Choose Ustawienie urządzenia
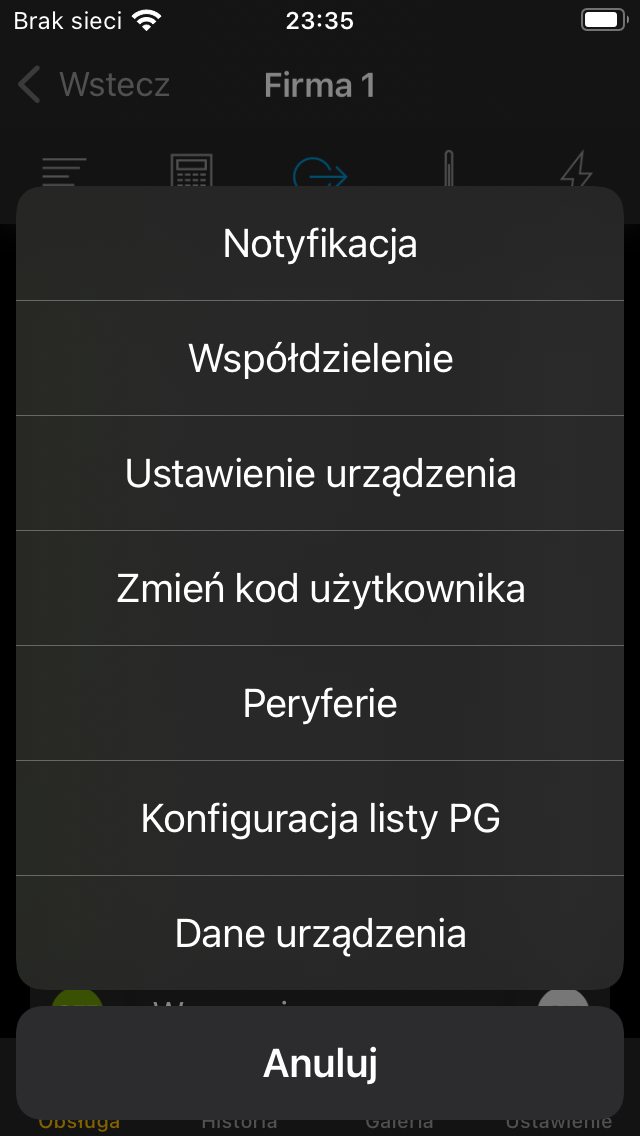This screenshot has height=1136, width=640. coord(320,473)
